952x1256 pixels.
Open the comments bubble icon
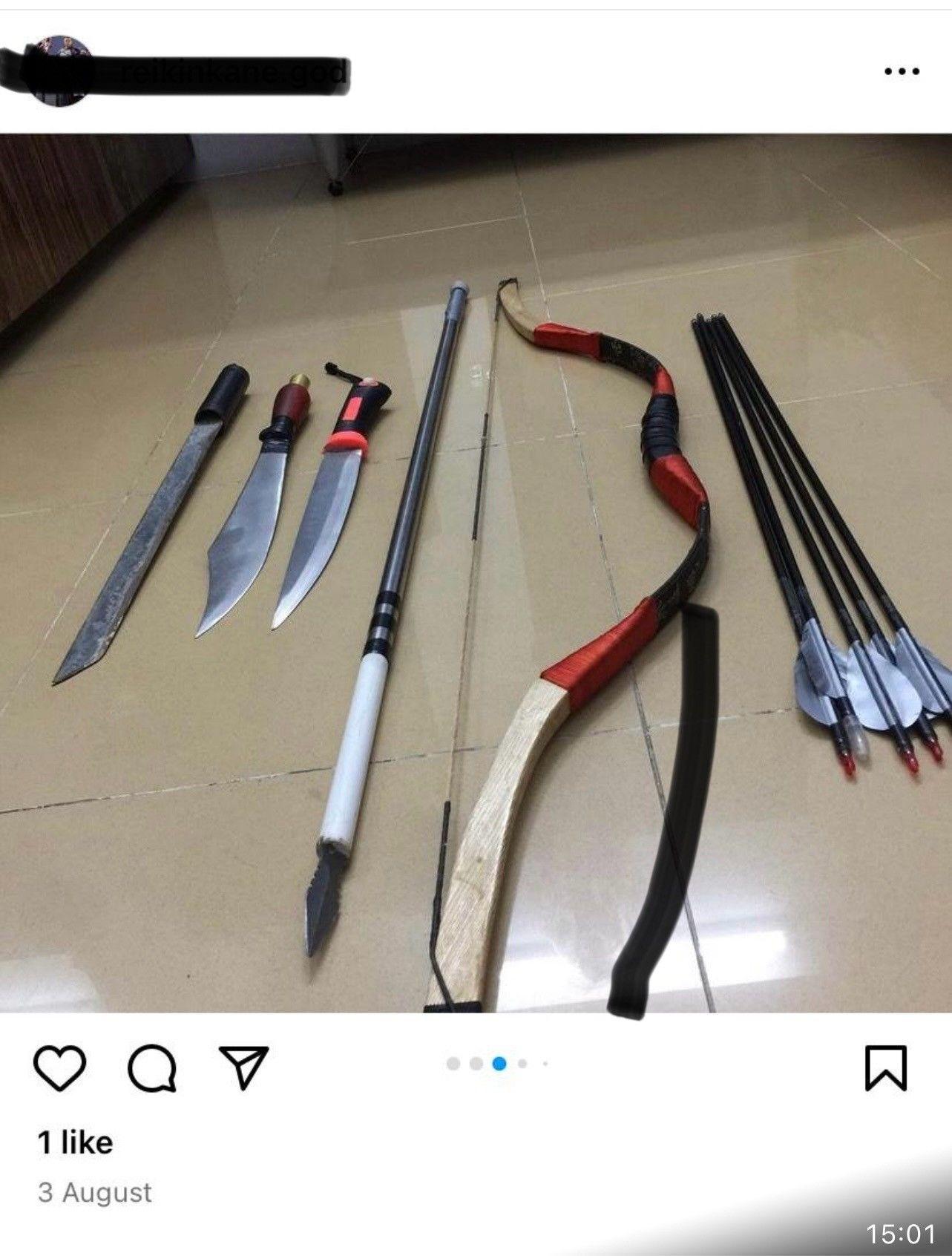point(152,1067)
